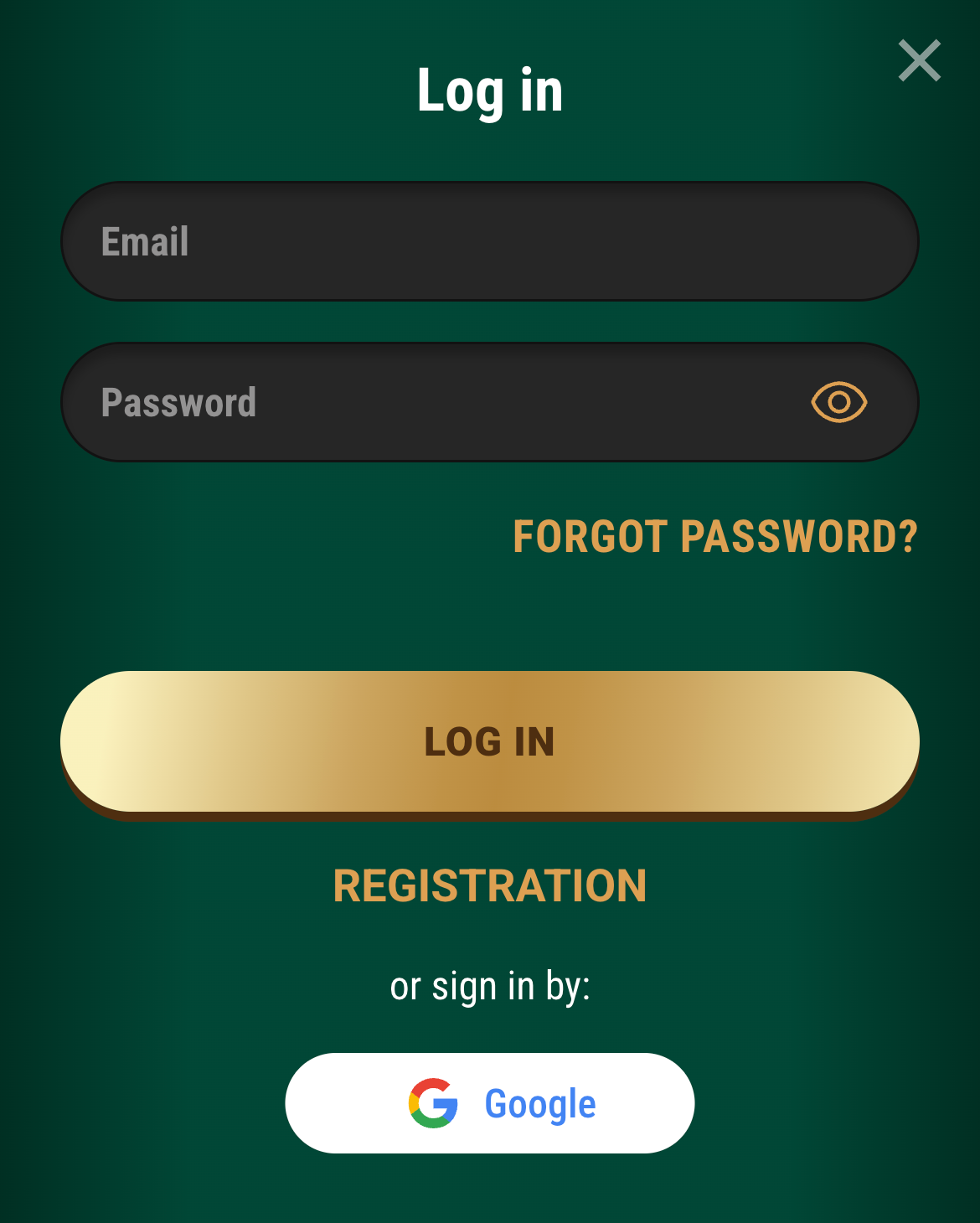Click the REGISTRATION link
980x1223 pixels.
[490, 885]
